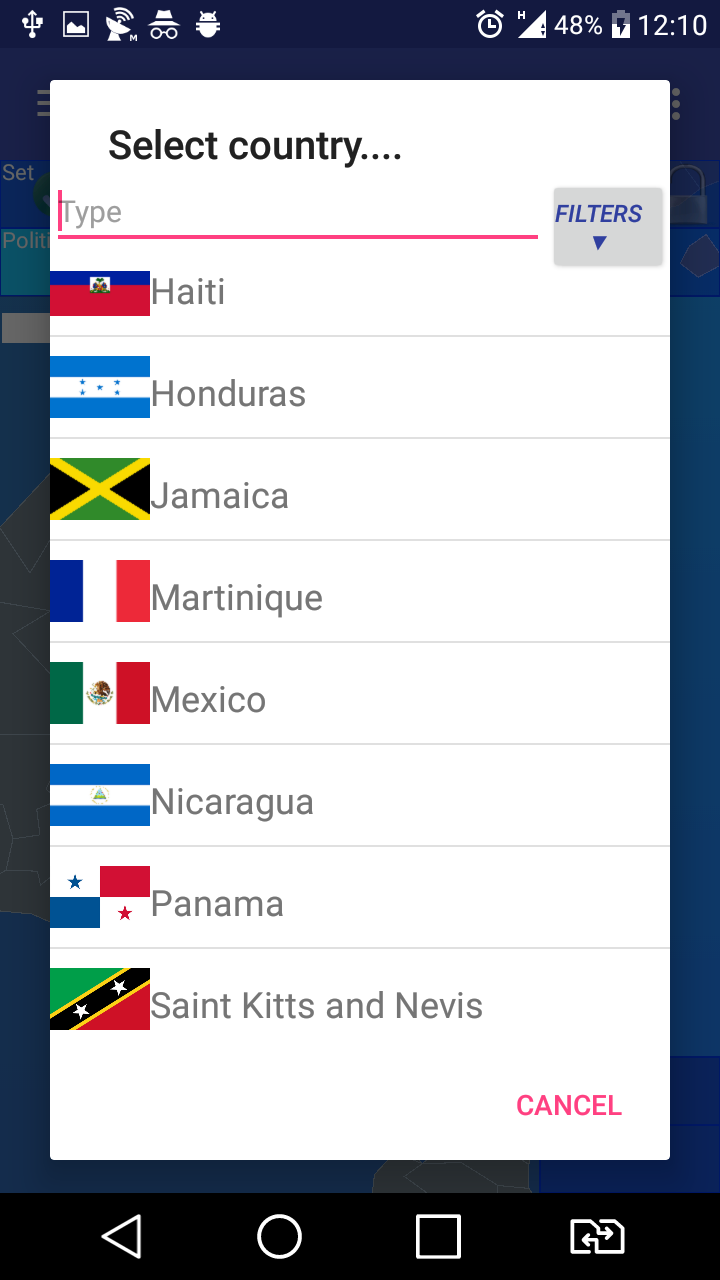Dismiss the dialog with Cancel
The image size is (720, 1280).
pos(568,1105)
